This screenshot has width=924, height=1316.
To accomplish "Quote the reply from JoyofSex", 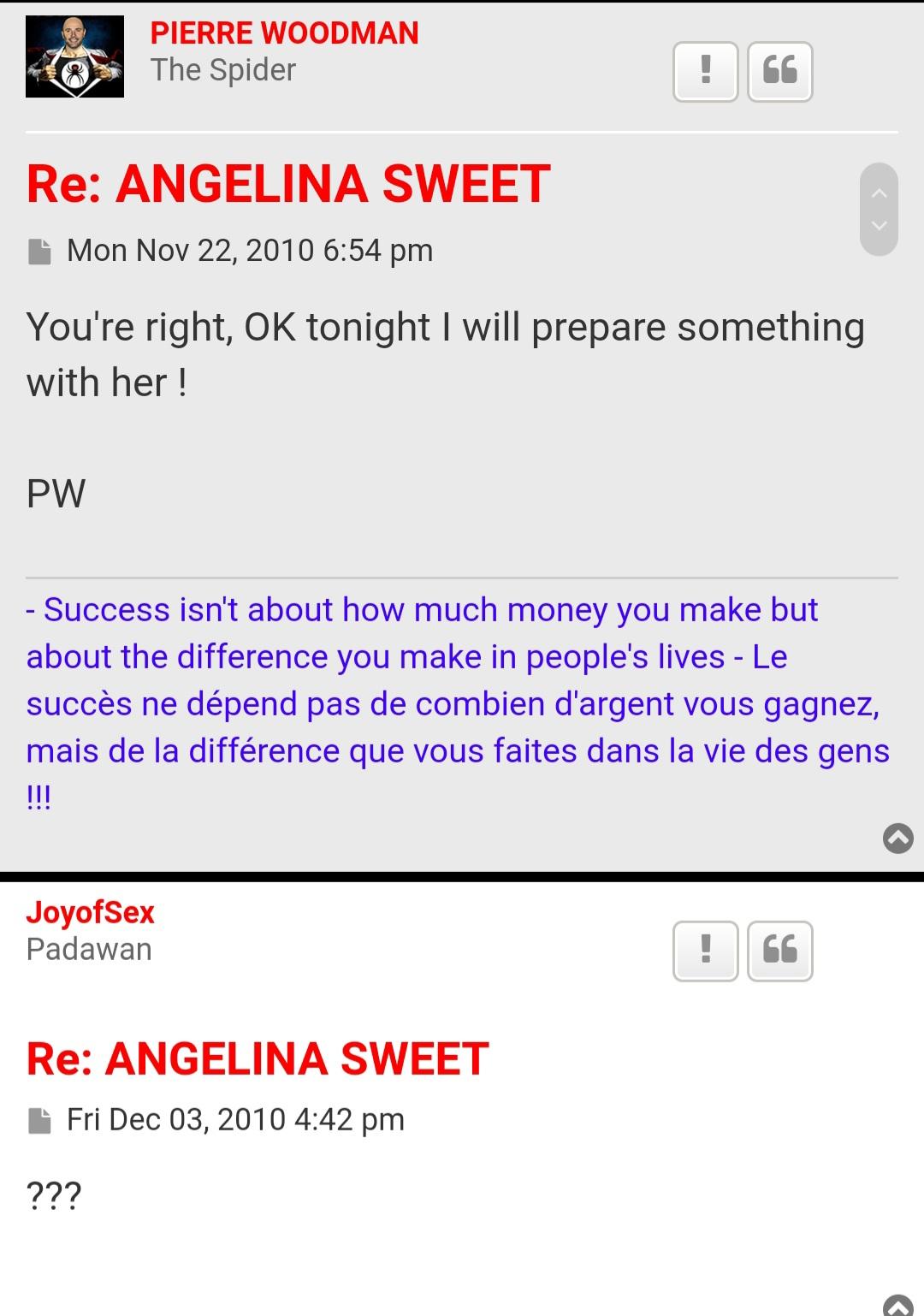I will 779,951.
